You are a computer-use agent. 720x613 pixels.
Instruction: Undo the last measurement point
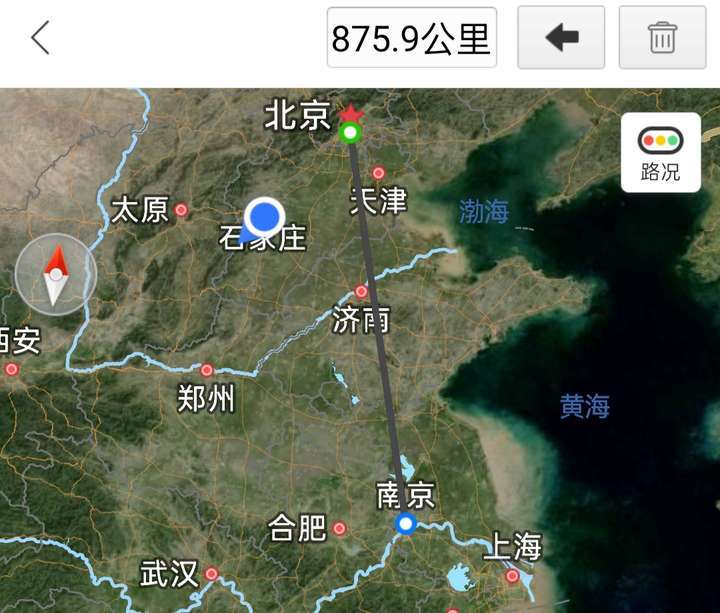click(561, 38)
